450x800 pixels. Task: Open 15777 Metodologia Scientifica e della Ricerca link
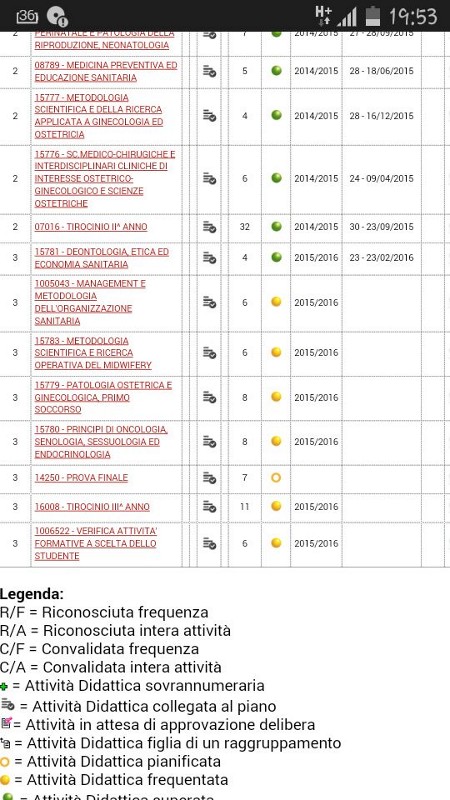pos(98,116)
